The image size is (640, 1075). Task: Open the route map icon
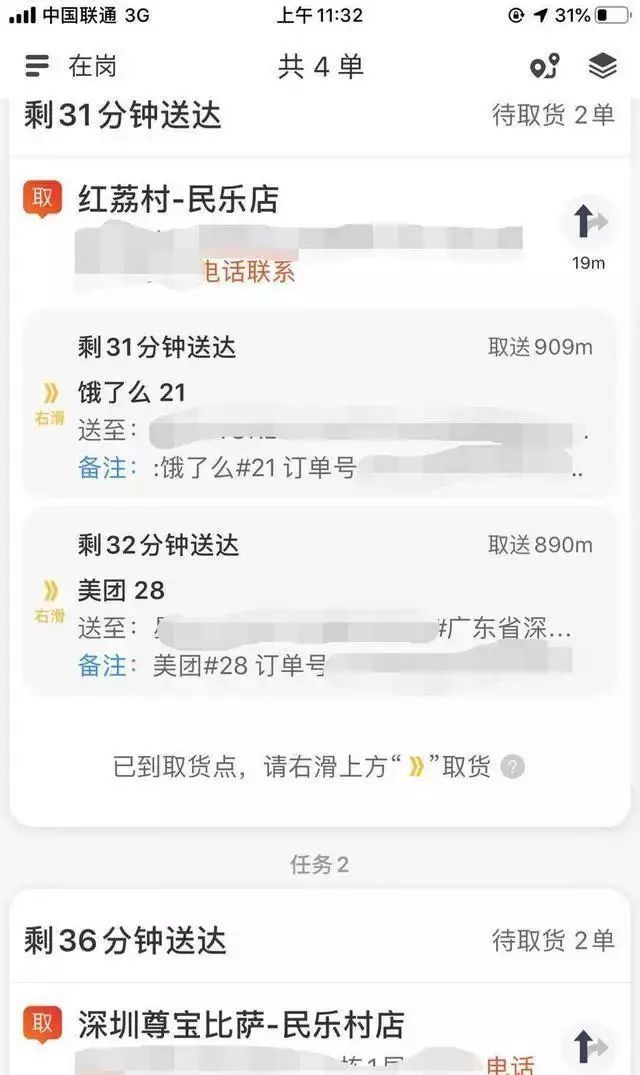click(x=545, y=66)
